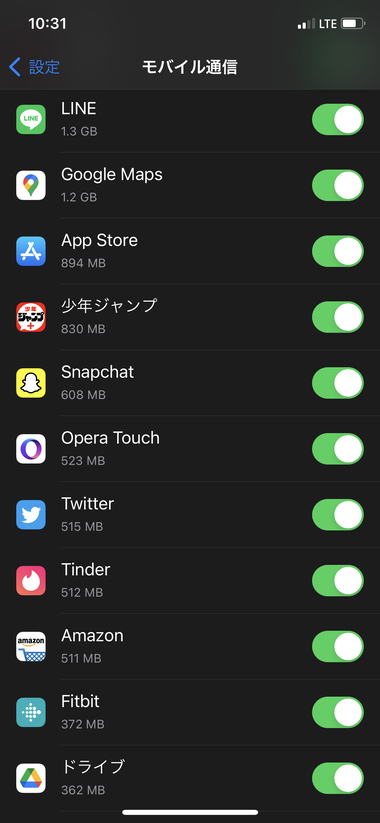Turn off mobile data for ドライブ
Screen dimensions: 380x823
pyautogui.click(x=338, y=778)
